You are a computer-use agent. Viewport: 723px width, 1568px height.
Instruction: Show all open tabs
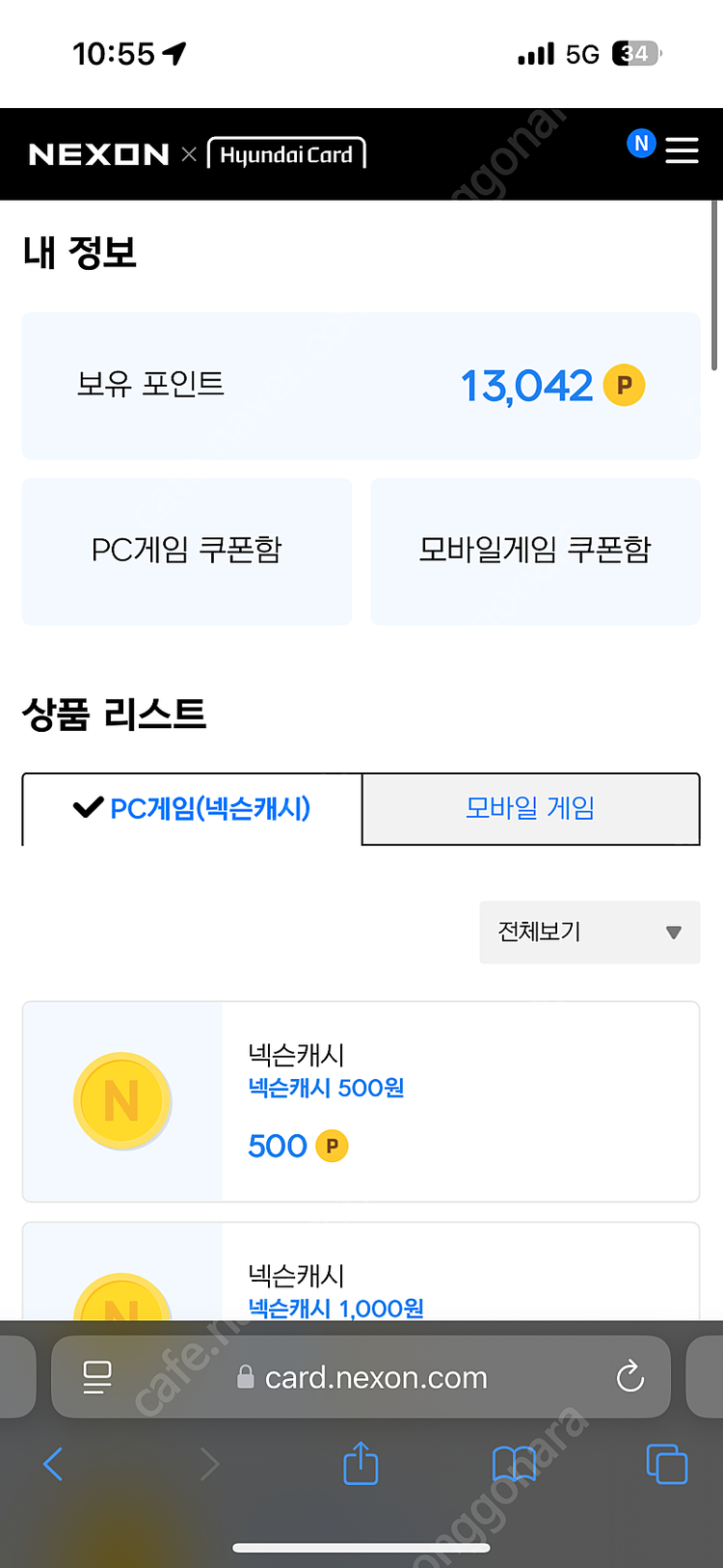[x=666, y=1464]
